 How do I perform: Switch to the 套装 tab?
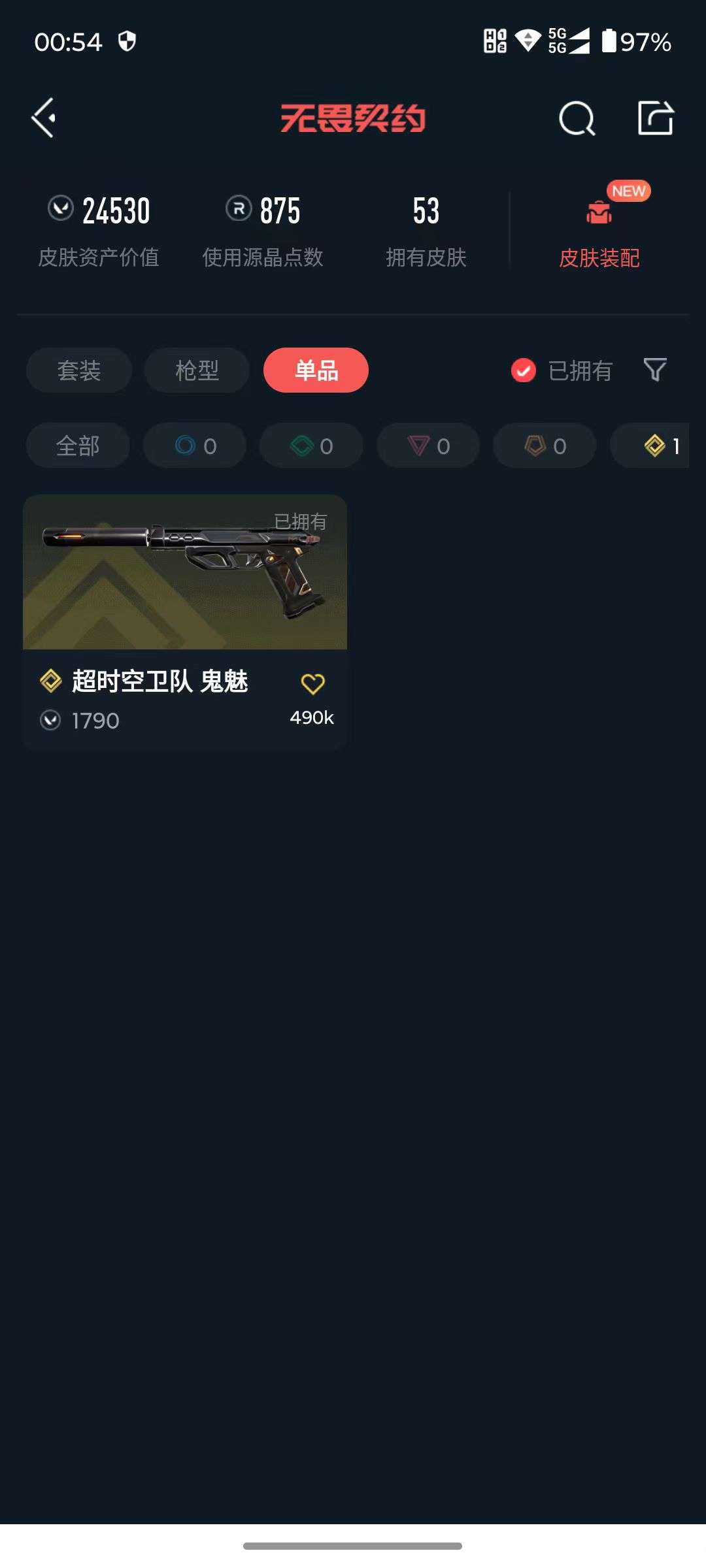click(x=78, y=370)
